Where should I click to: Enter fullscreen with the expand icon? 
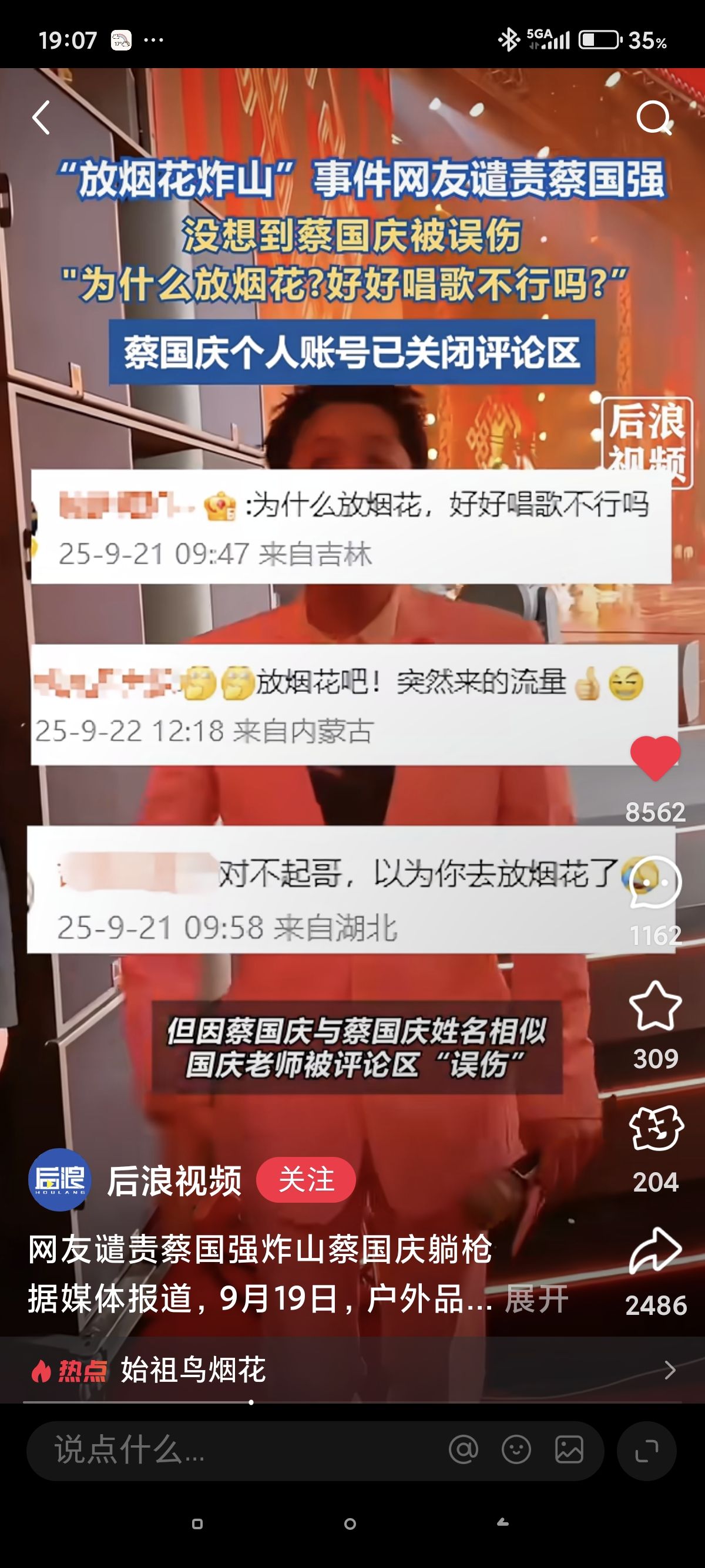pos(647,1451)
